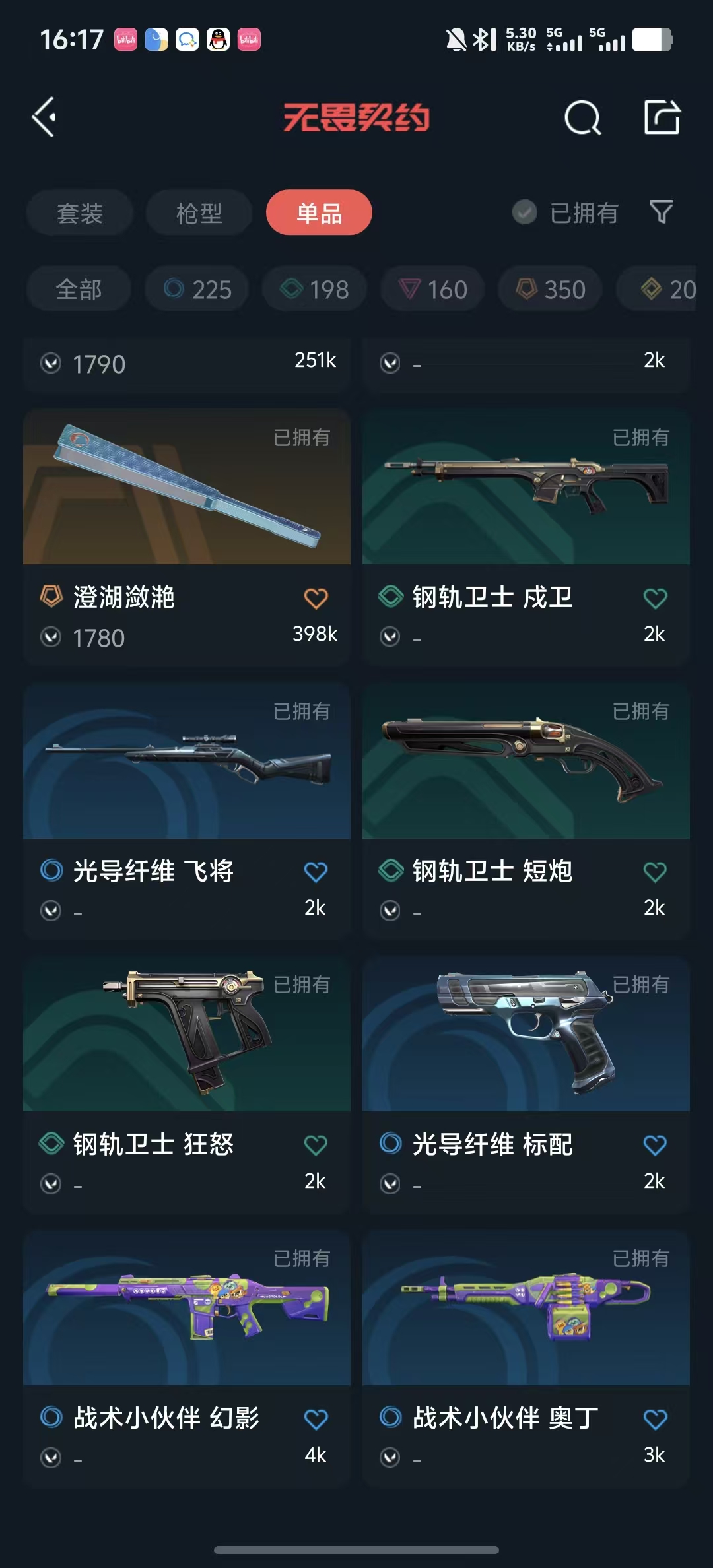Select the 225 tier chip
This screenshot has height=1568, width=713.
[197, 289]
